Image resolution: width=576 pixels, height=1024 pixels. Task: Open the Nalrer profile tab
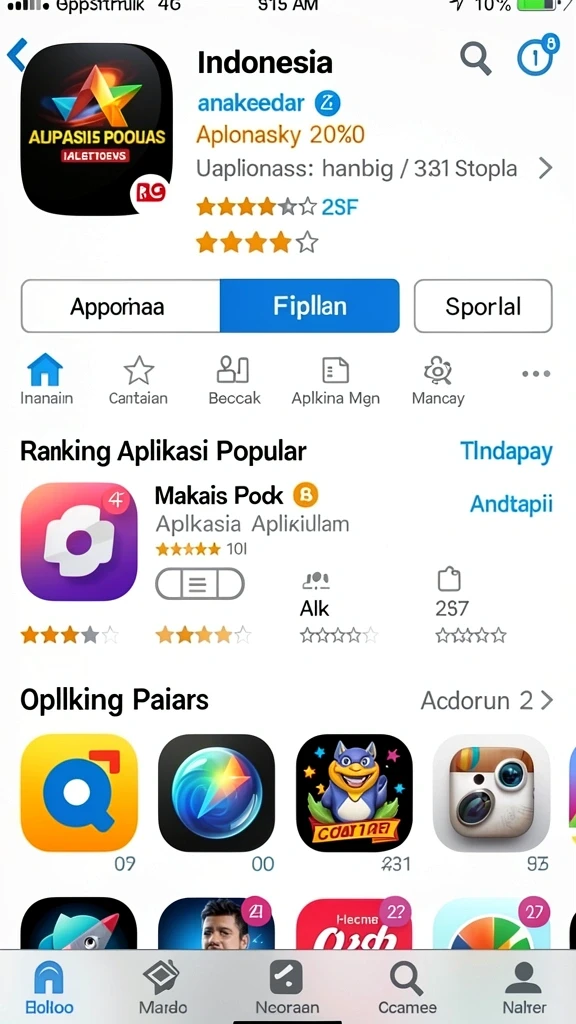click(x=524, y=988)
